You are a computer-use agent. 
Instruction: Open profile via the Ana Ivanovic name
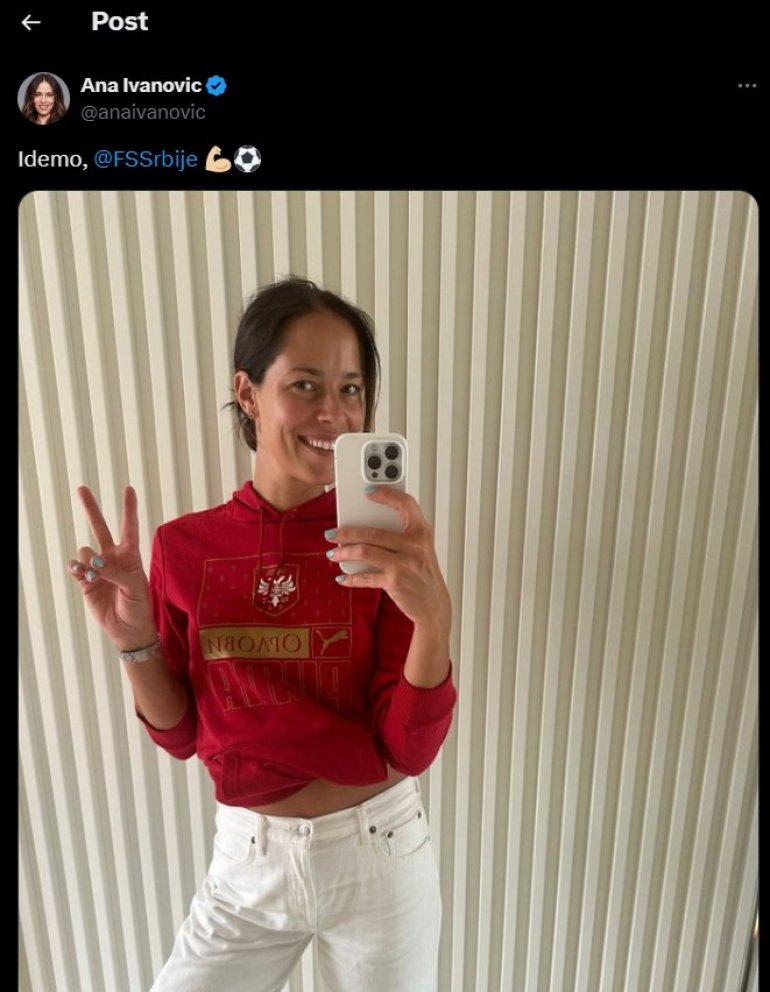(x=141, y=86)
